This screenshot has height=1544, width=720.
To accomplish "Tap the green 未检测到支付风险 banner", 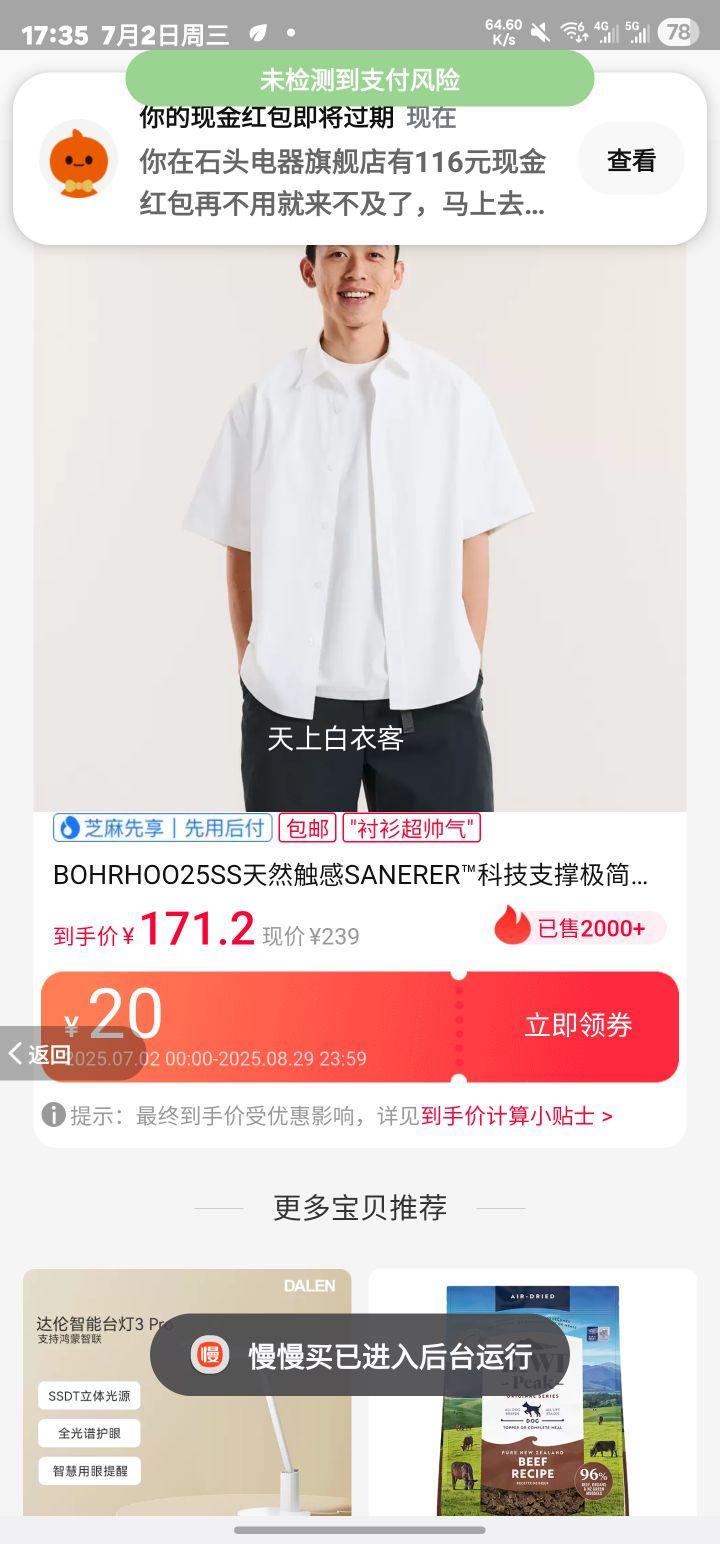I will pos(360,77).
